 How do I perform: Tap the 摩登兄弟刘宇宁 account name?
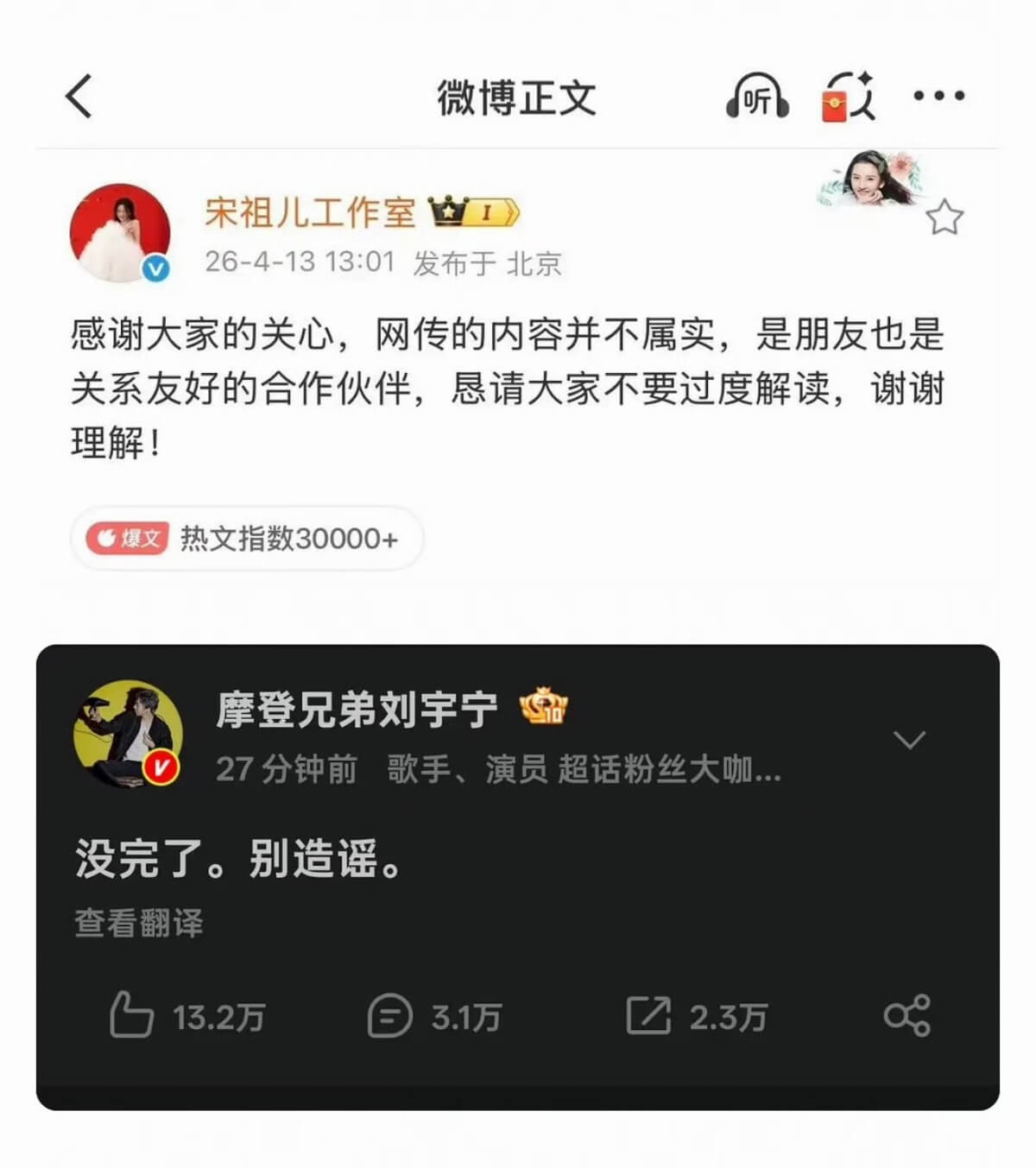pyautogui.click(x=357, y=711)
